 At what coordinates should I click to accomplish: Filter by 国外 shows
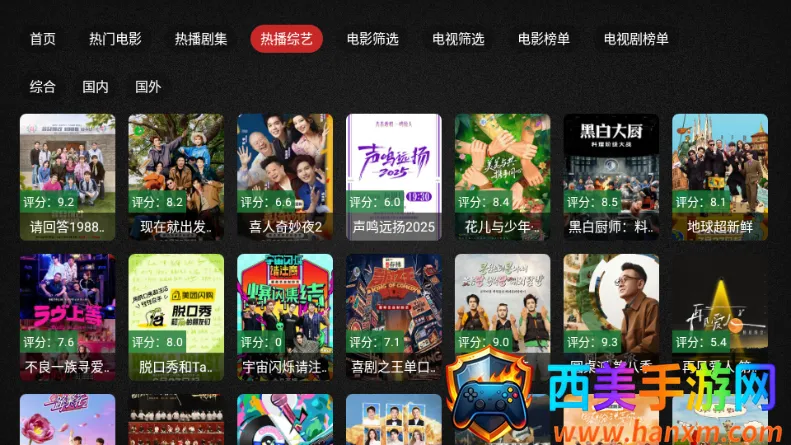pyautogui.click(x=148, y=87)
